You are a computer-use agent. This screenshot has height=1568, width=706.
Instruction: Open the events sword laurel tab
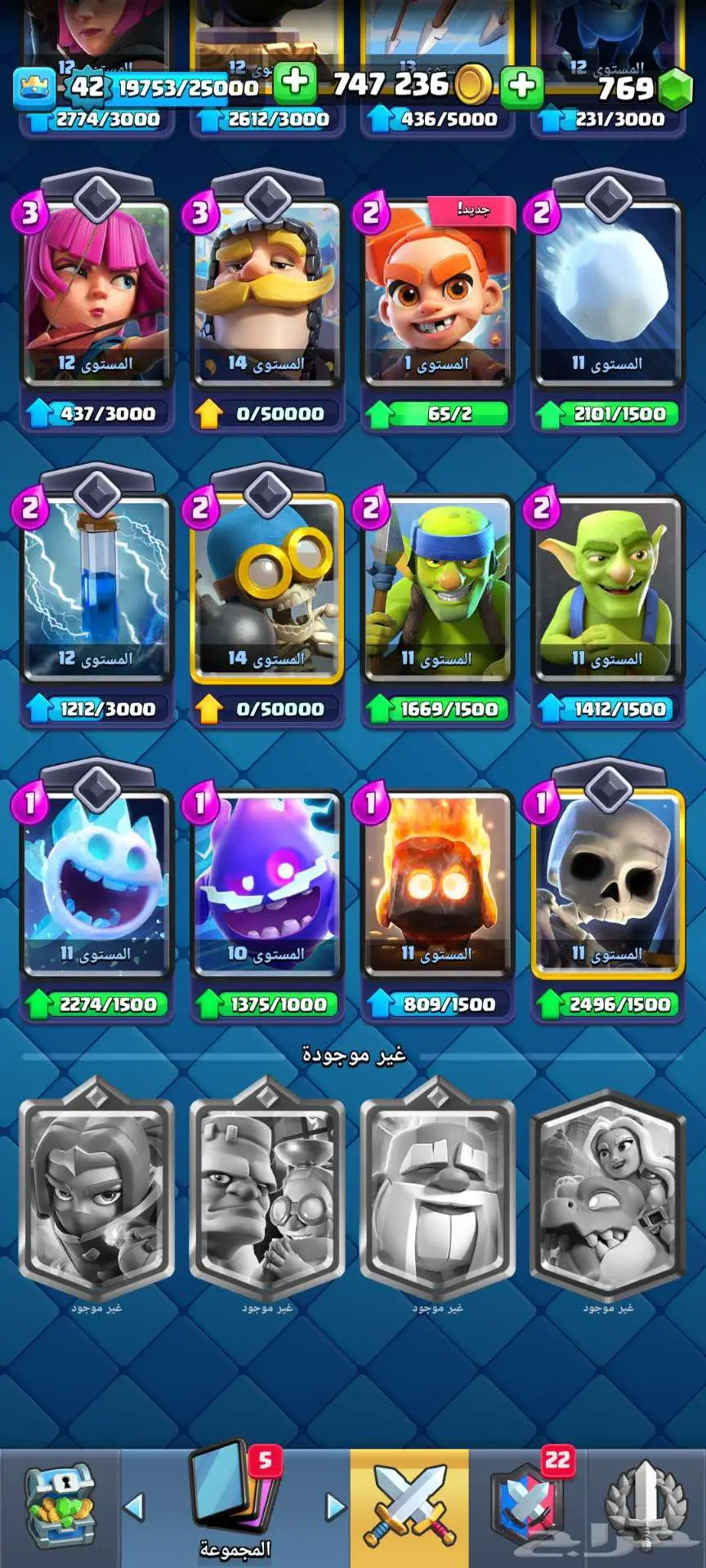[x=646, y=1507]
